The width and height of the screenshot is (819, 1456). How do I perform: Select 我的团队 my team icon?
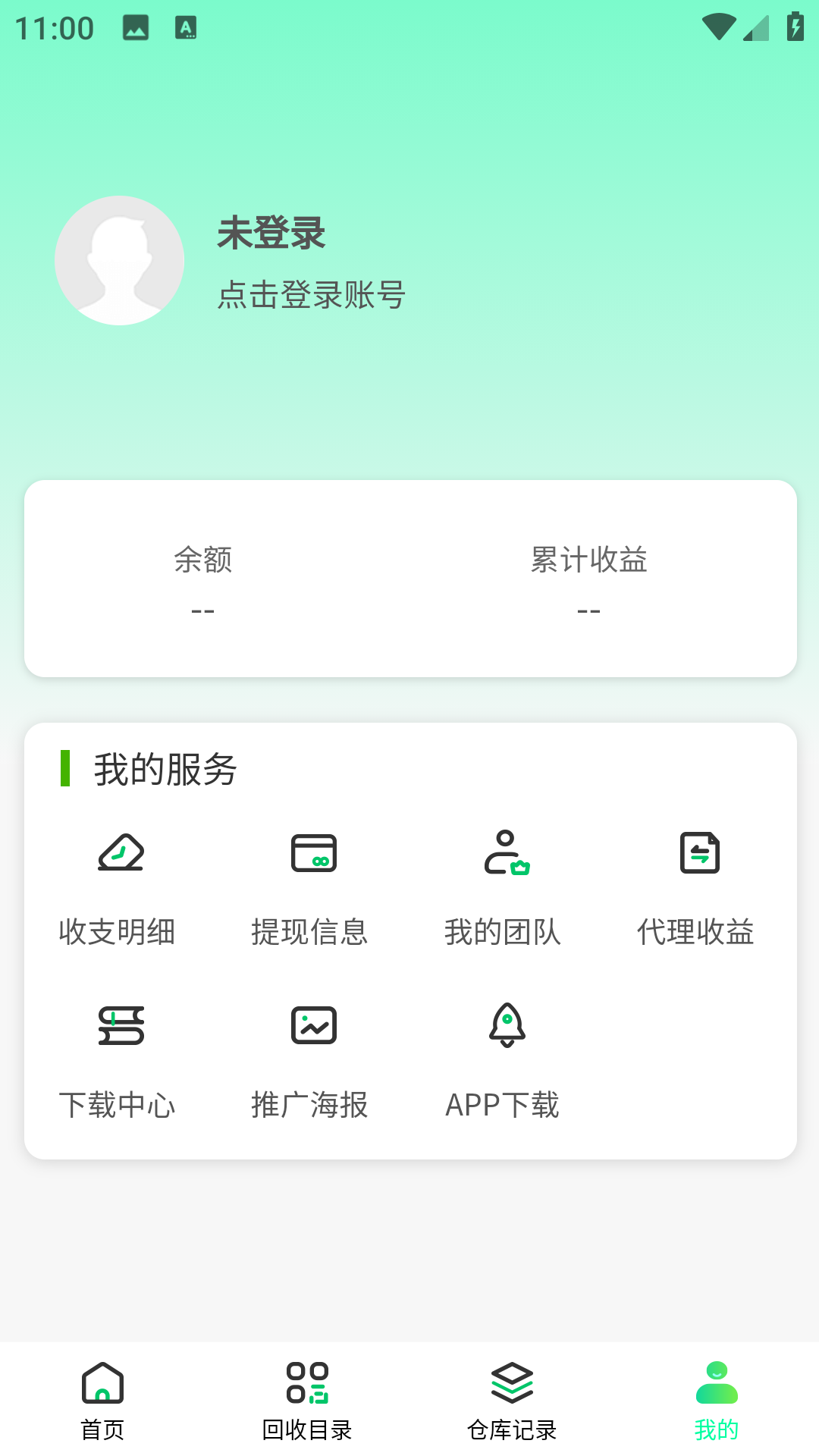click(x=506, y=852)
